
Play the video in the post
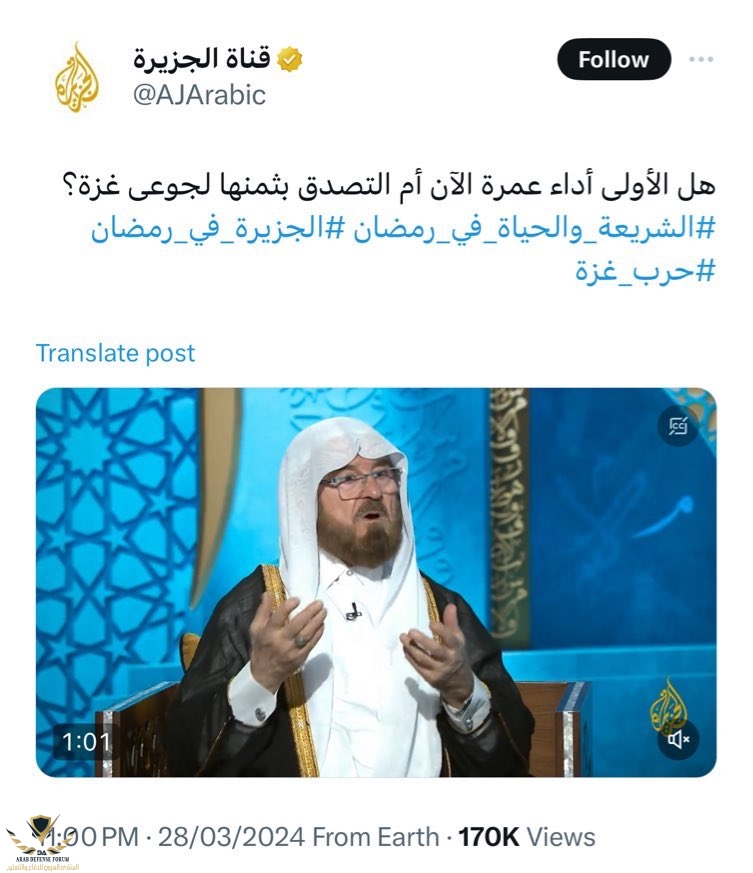[x=376, y=582]
